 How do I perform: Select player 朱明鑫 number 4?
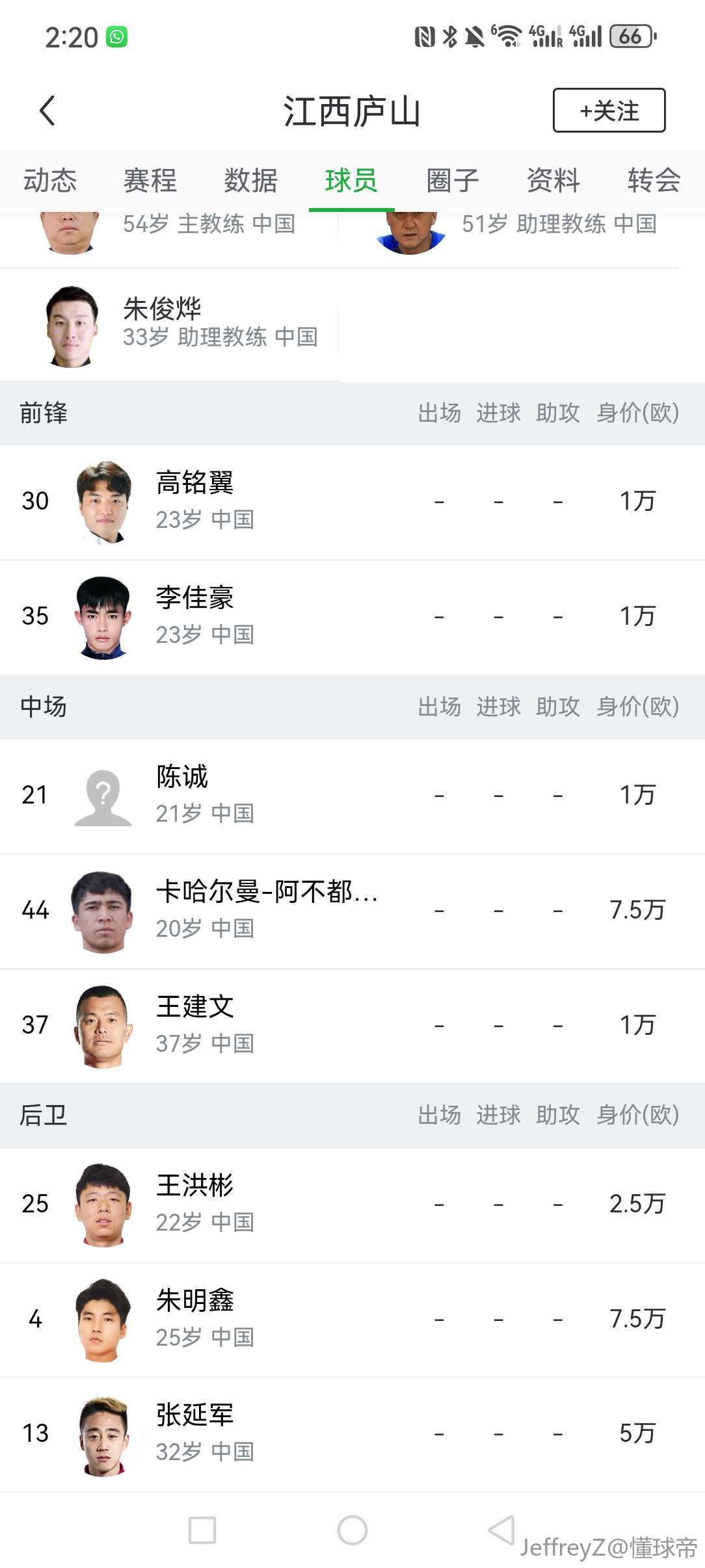pos(352,1320)
